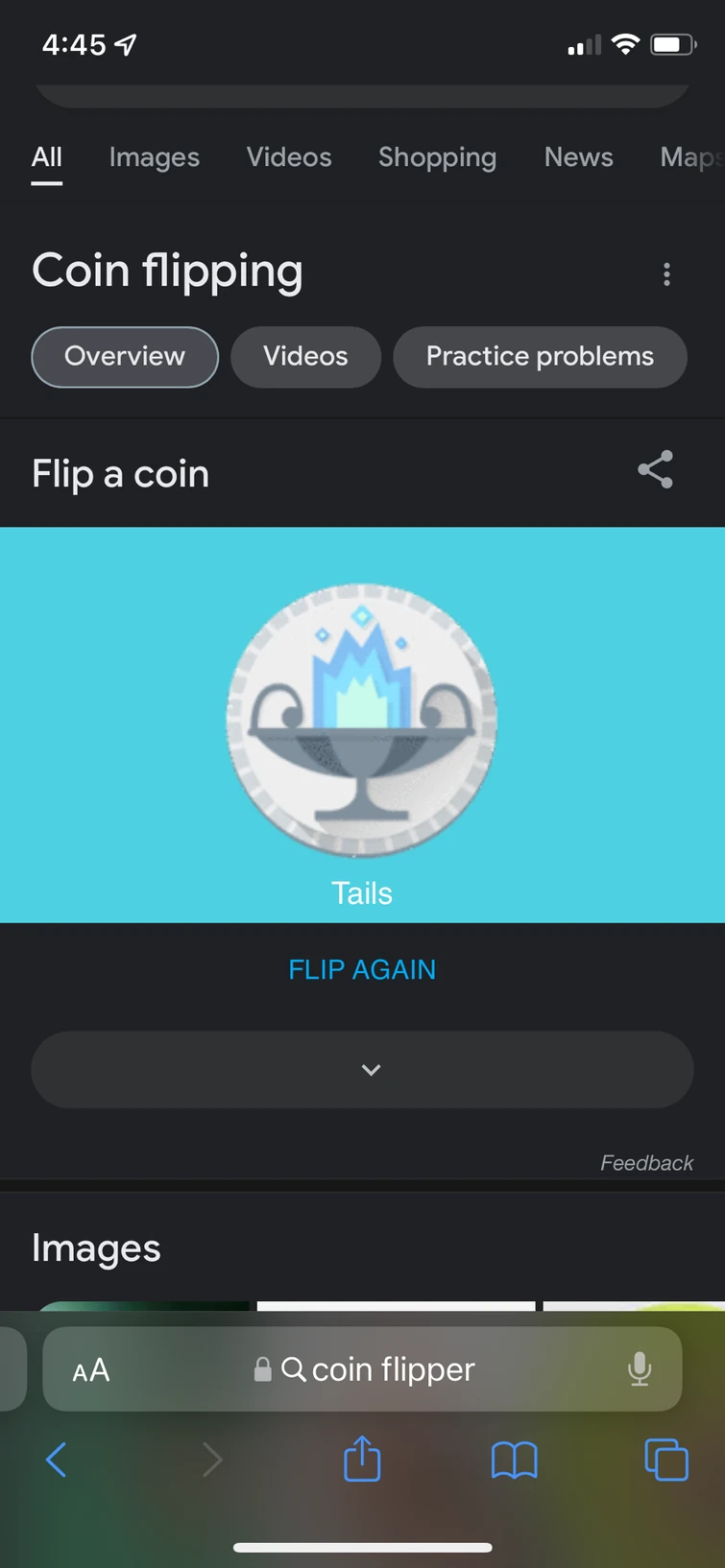This screenshot has width=725, height=1568.
Task: Open the AA reader options
Action: pos(91,1370)
